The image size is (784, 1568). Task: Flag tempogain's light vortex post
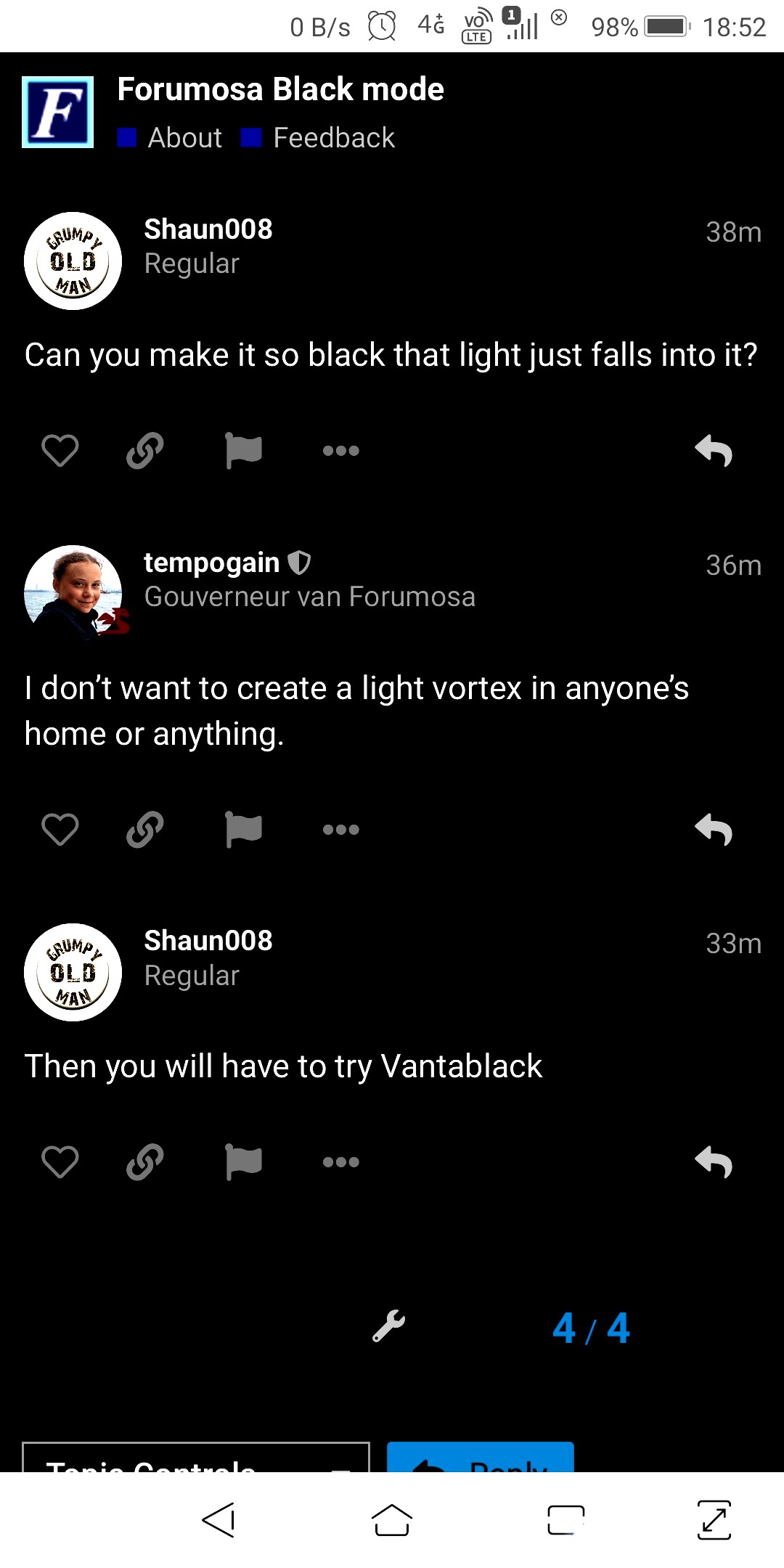point(243,829)
